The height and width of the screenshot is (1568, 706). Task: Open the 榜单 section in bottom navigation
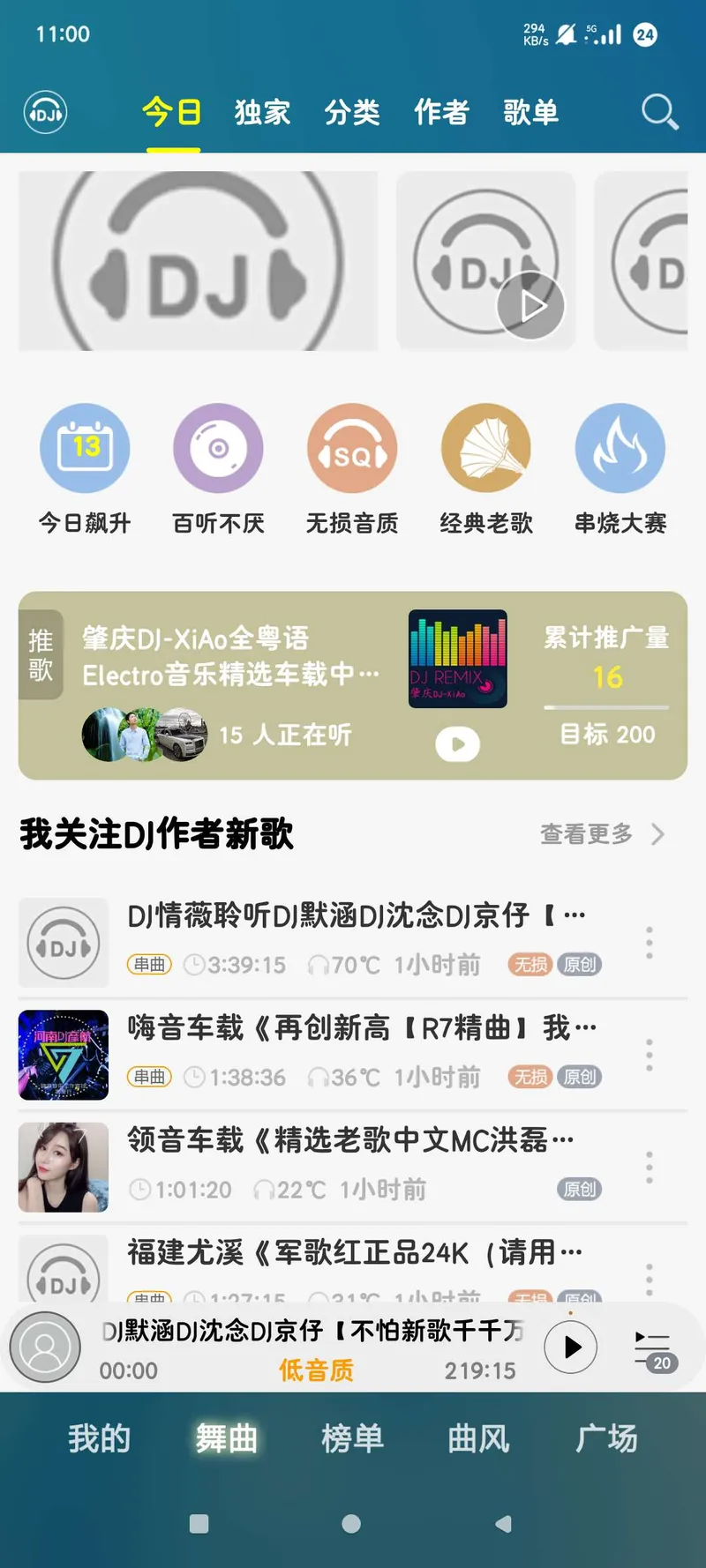(351, 1437)
